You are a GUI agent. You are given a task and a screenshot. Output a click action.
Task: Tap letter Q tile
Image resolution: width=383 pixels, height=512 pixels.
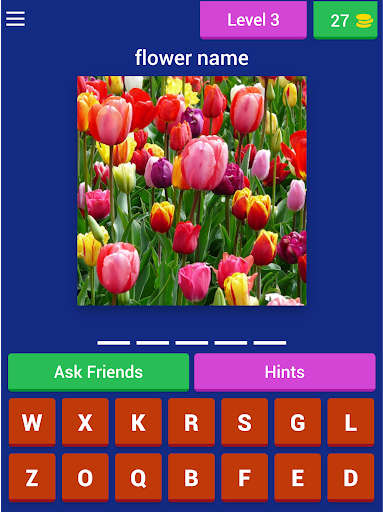[x=138, y=477]
